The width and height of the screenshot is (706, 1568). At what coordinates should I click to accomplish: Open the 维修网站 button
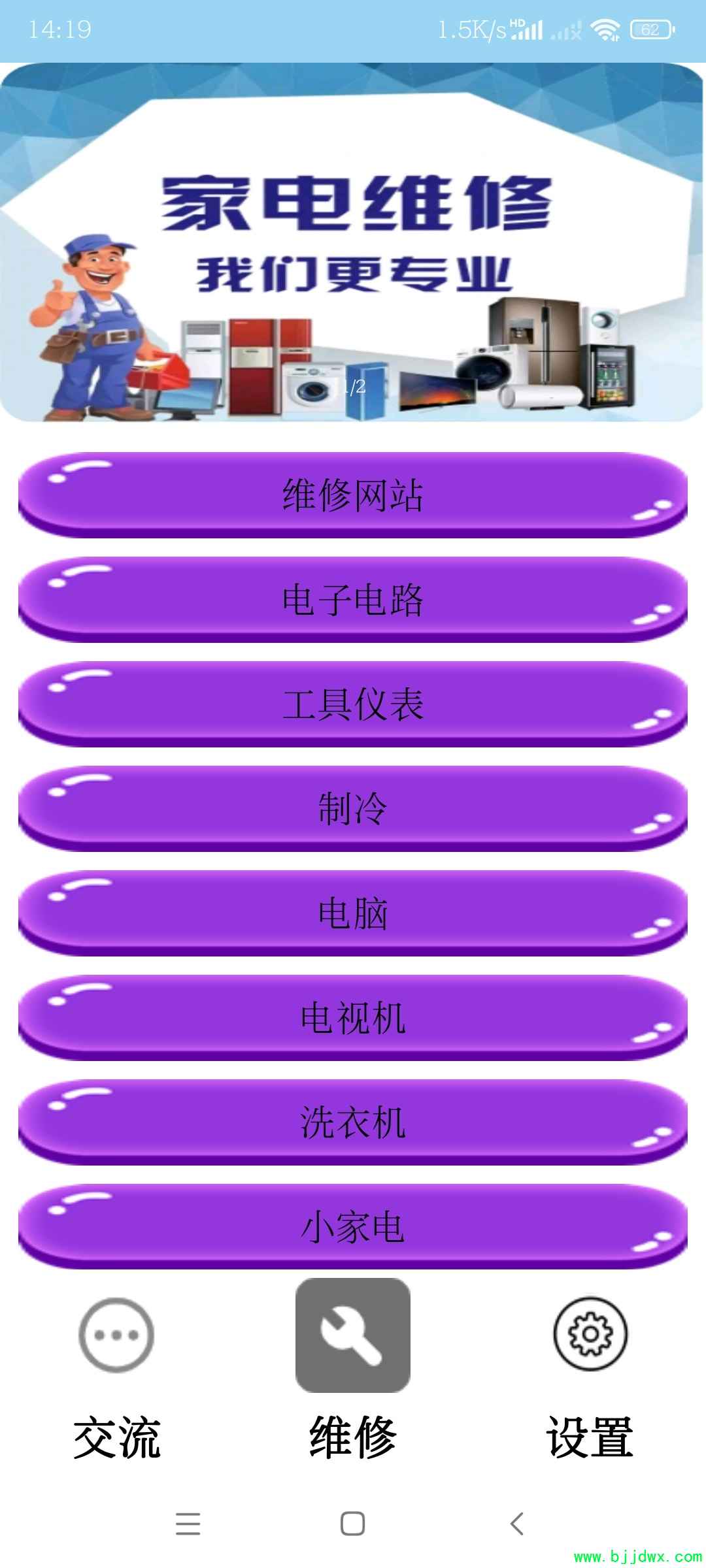pos(353,495)
